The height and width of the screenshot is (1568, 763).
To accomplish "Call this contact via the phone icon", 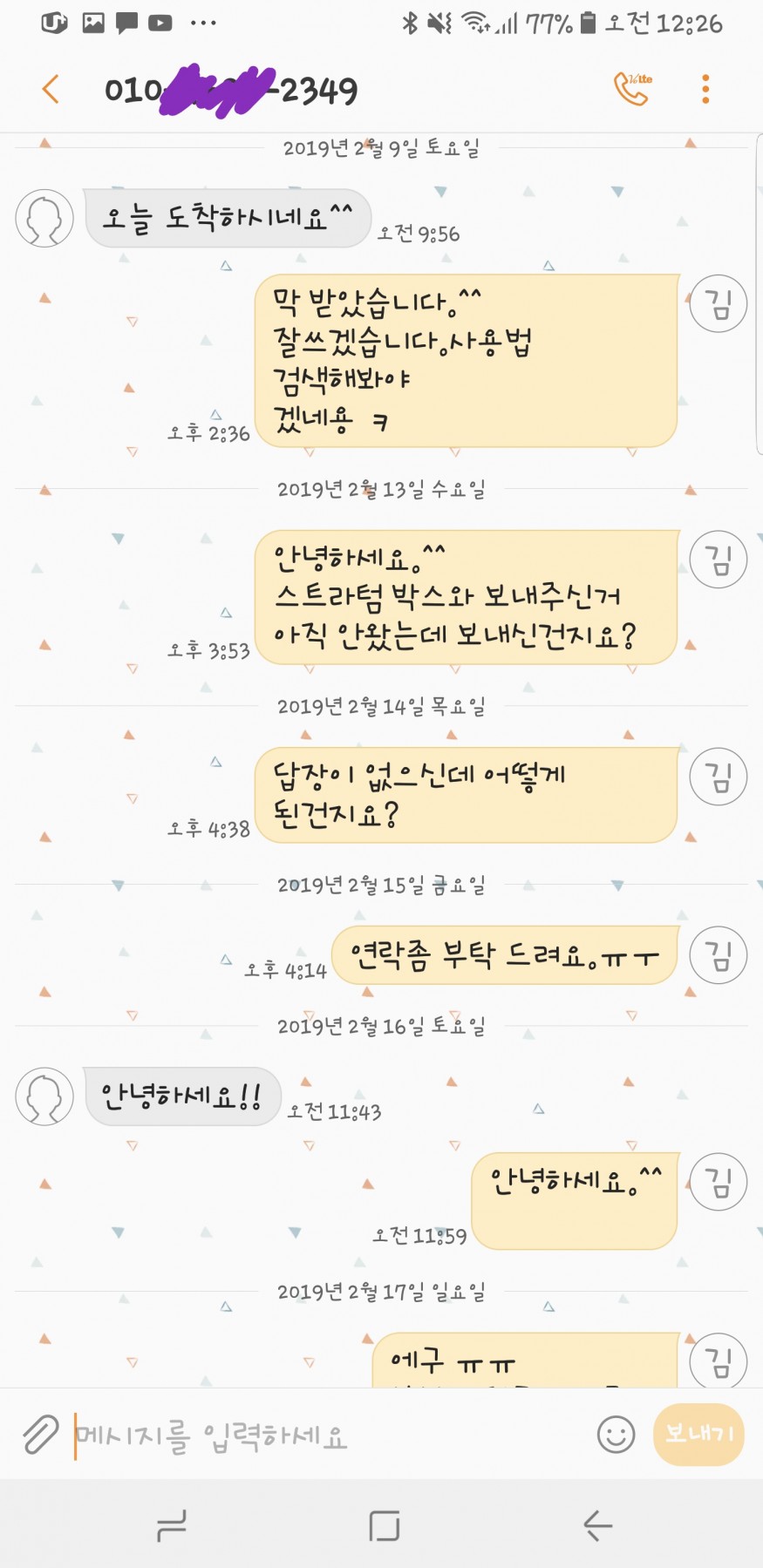I will pos(632,89).
